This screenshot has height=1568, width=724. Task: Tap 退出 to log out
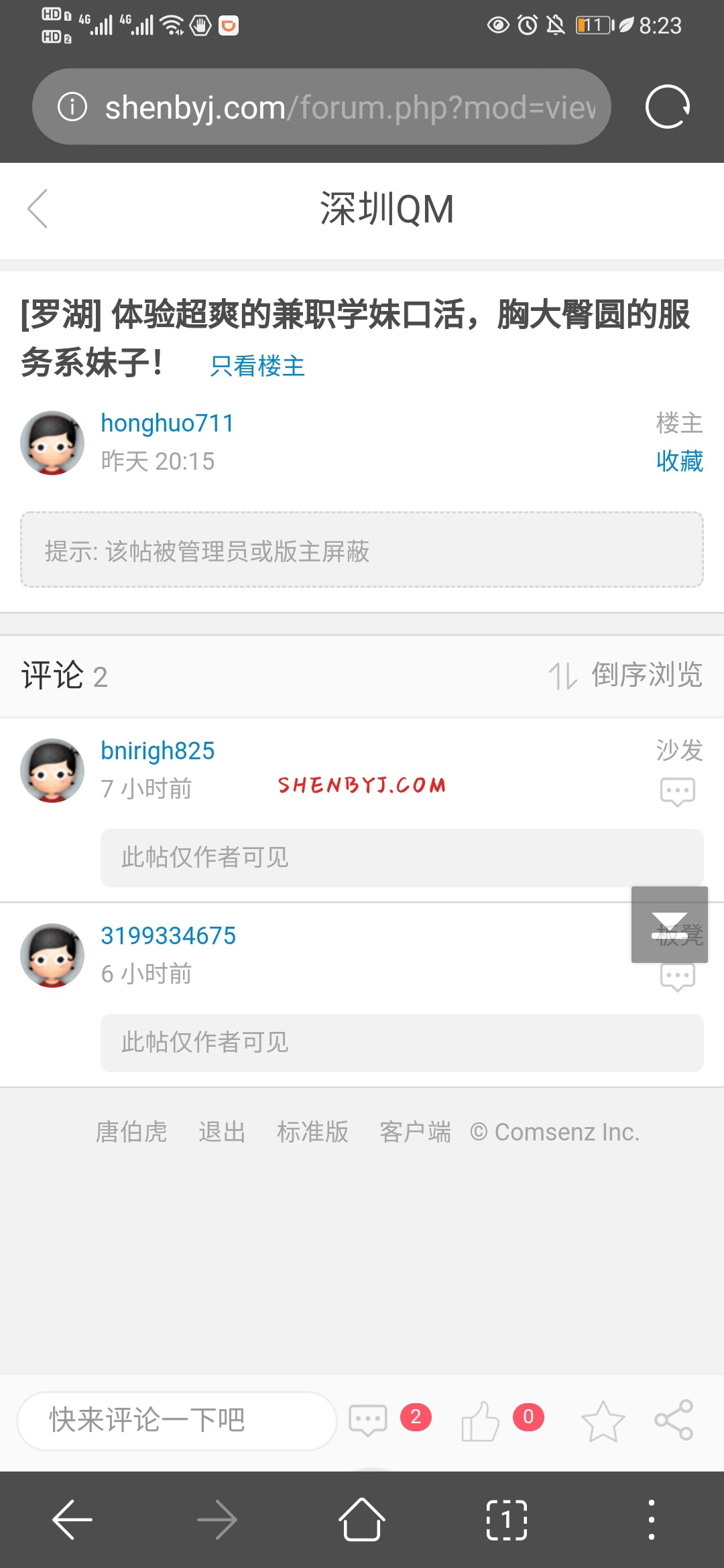(x=222, y=1132)
